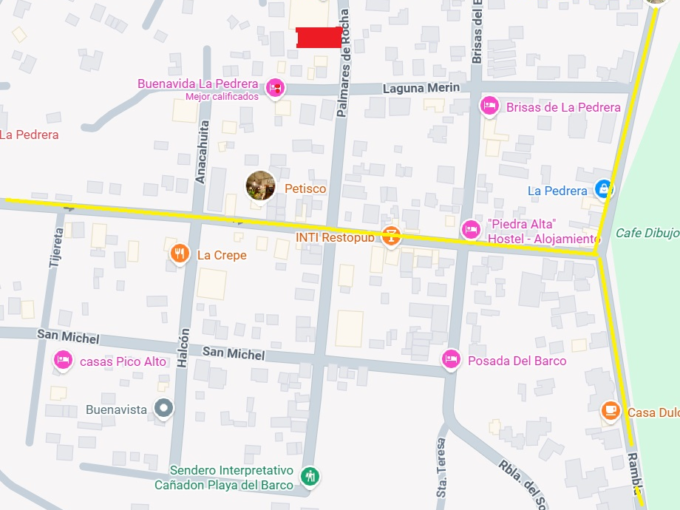Open the Casa Dulce café pin

point(611,411)
